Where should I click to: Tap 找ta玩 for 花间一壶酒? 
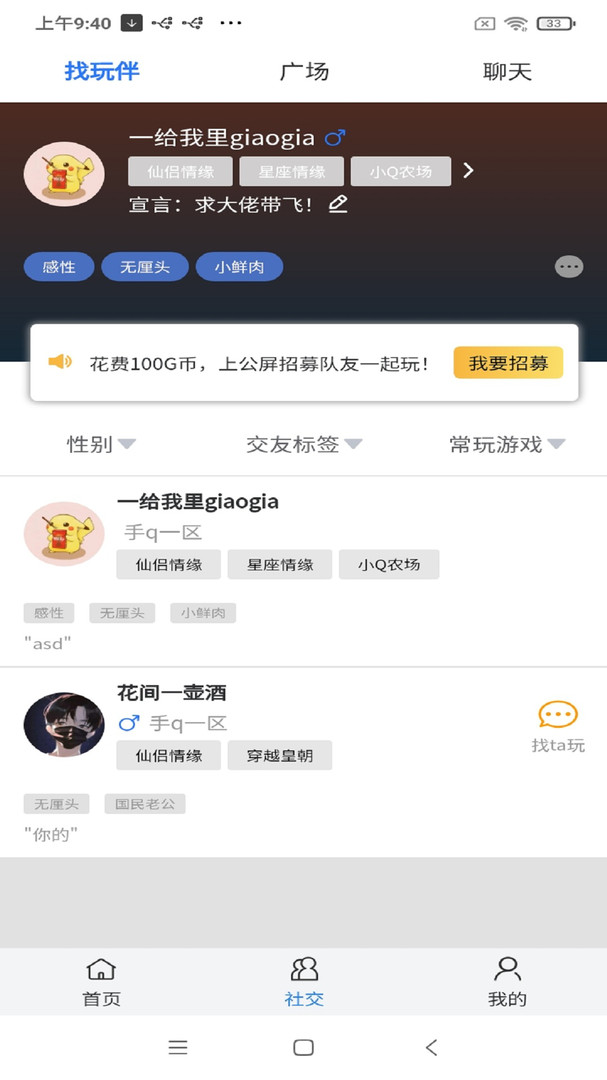point(557,727)
